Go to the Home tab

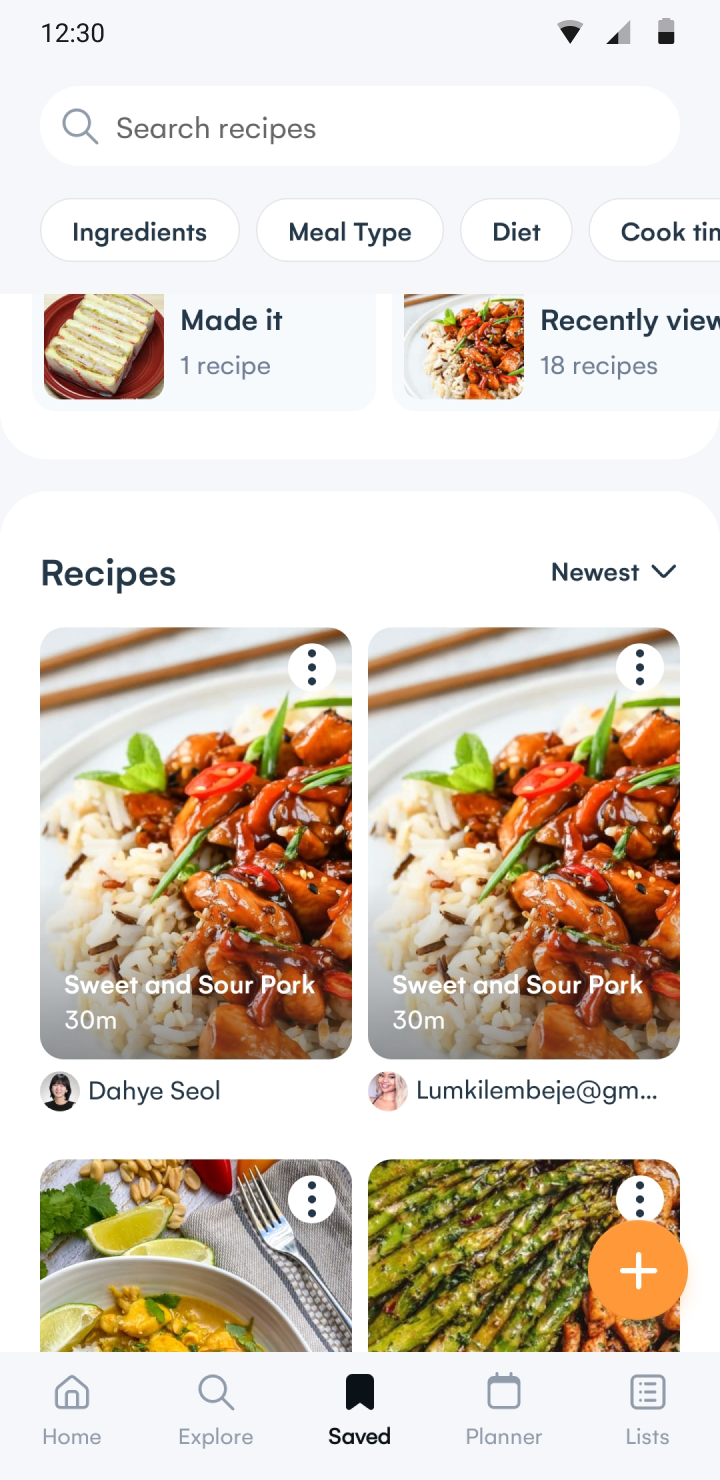[72, 1410]
